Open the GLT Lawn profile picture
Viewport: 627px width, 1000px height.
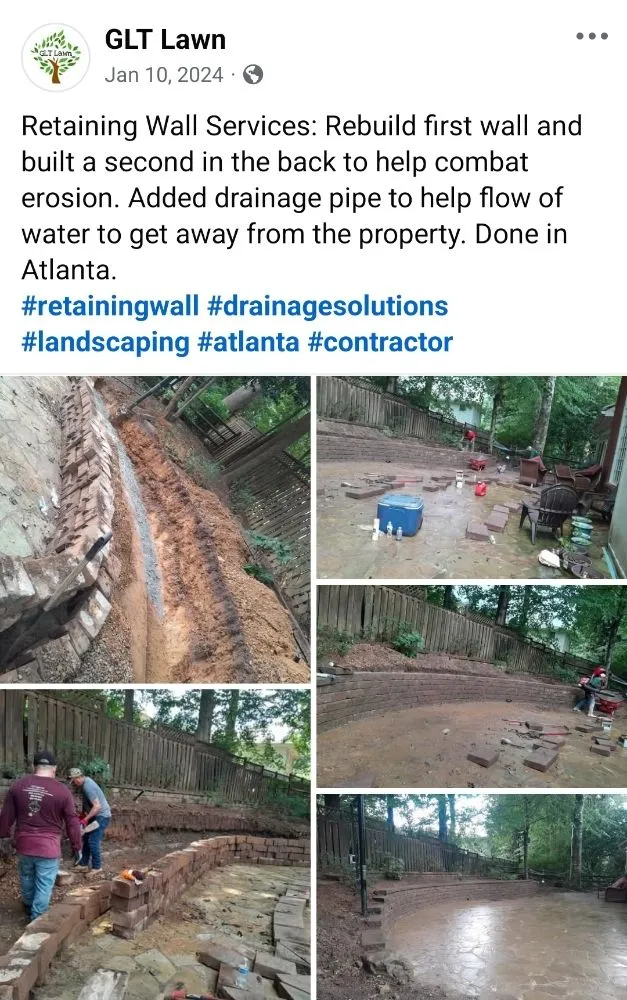[x=56, y=57]
